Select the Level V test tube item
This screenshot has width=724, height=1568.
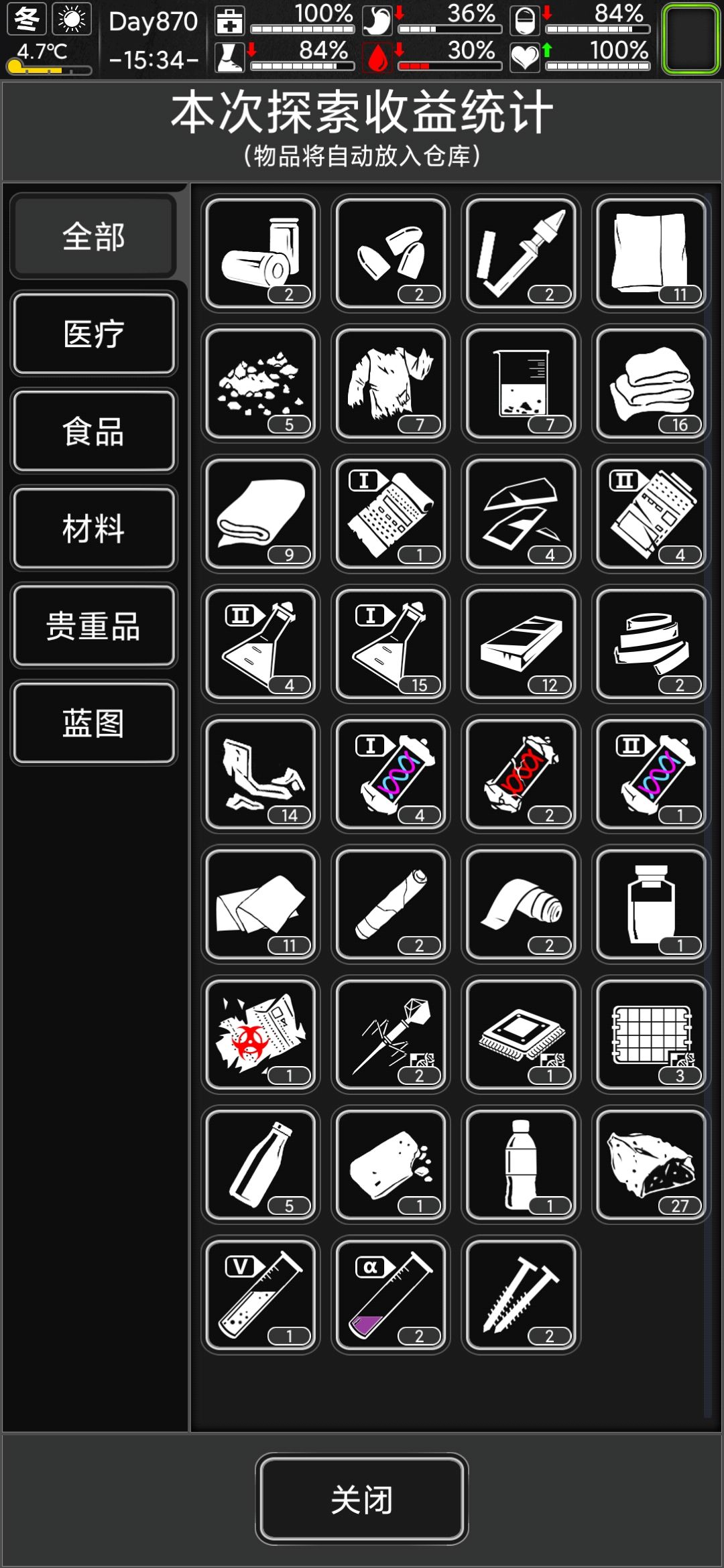click(260, 1295)
